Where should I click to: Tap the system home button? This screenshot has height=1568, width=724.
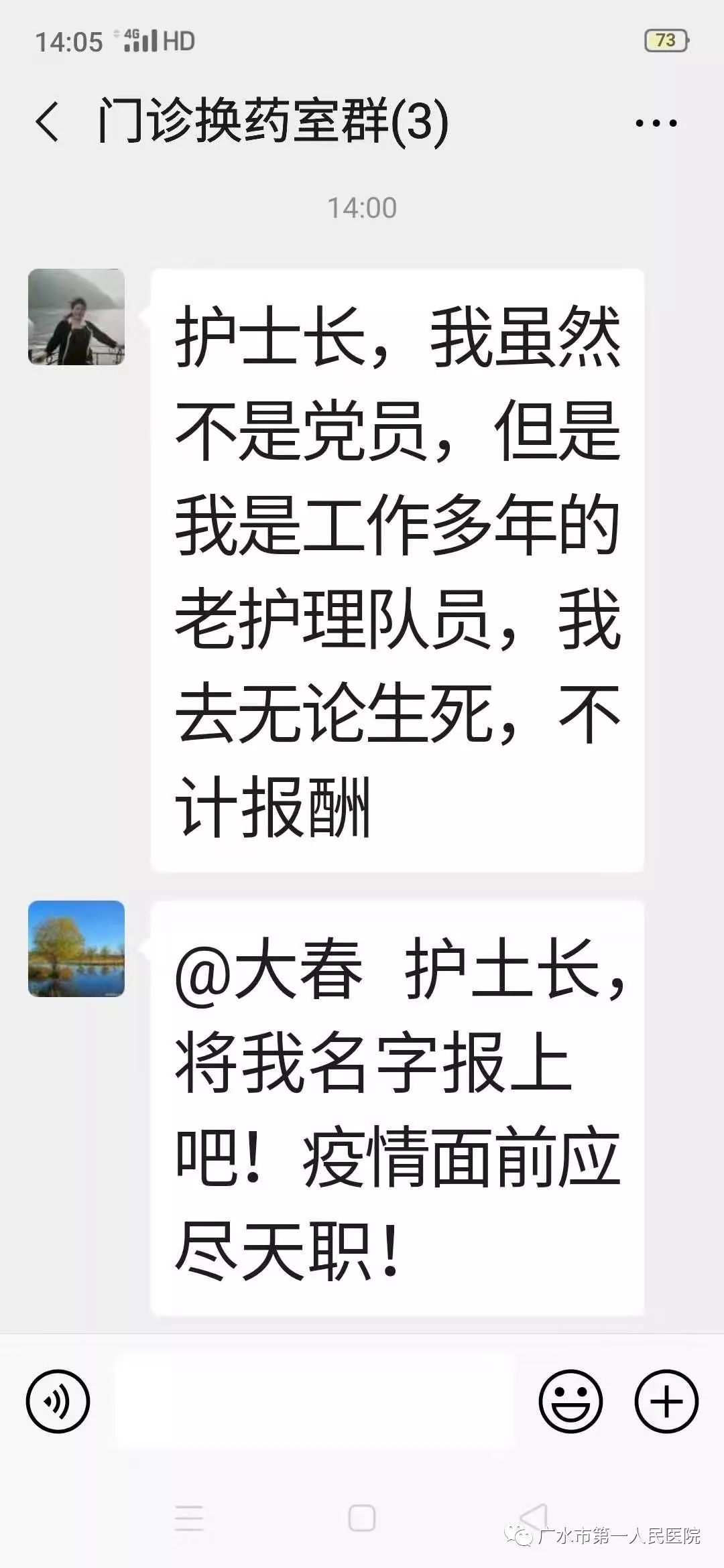pos(362,1518)
